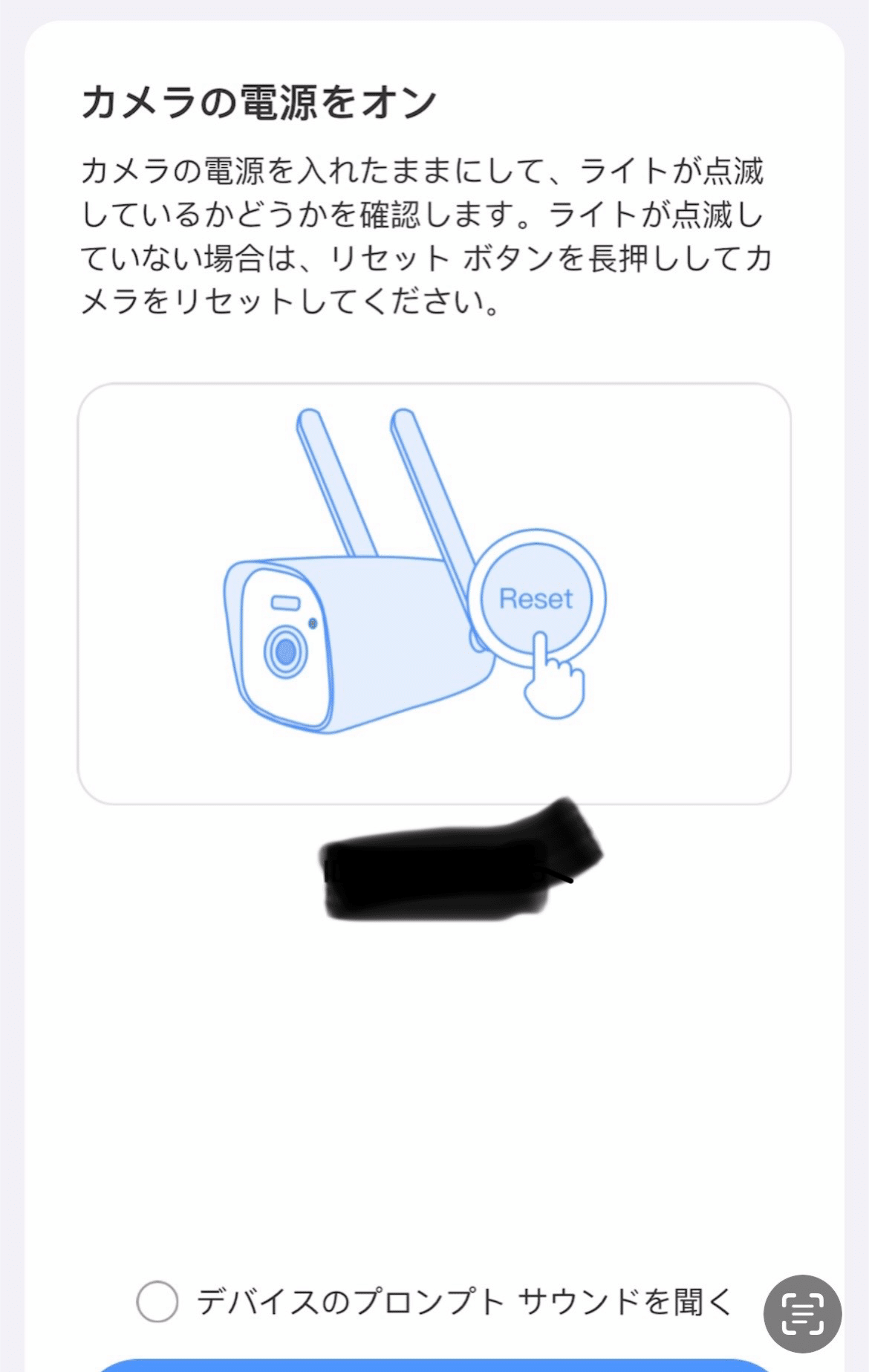Tap the blue button at the bottom
The image size is (869, 1372).
pos(433,1365)
